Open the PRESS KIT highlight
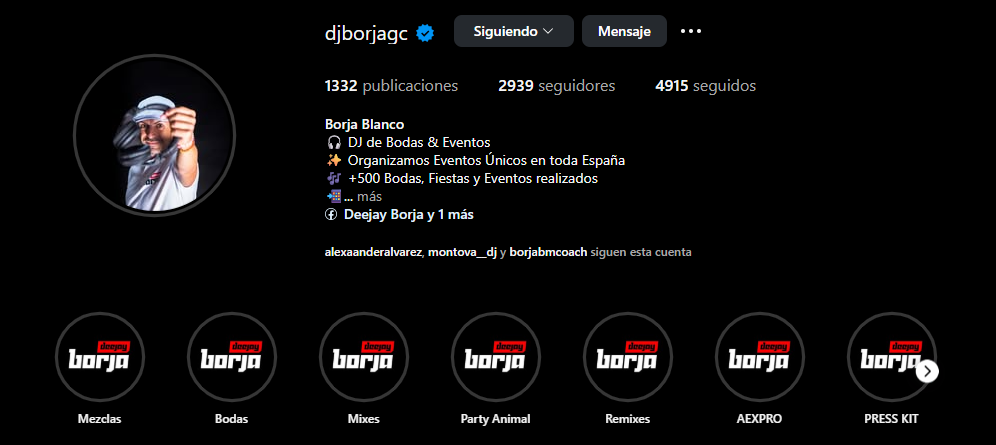The image size is (996, 445). tap(889, 357)
